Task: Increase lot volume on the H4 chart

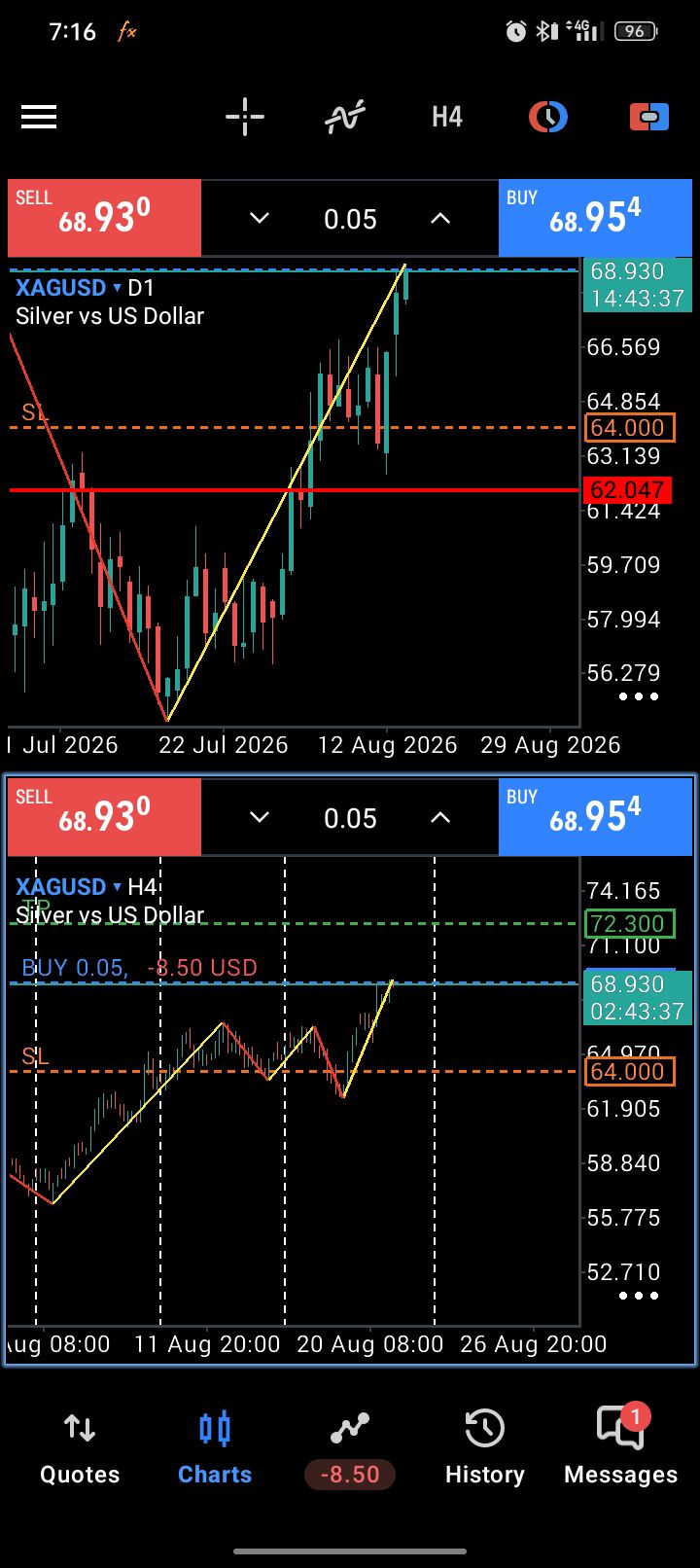Action: [440, 818]
